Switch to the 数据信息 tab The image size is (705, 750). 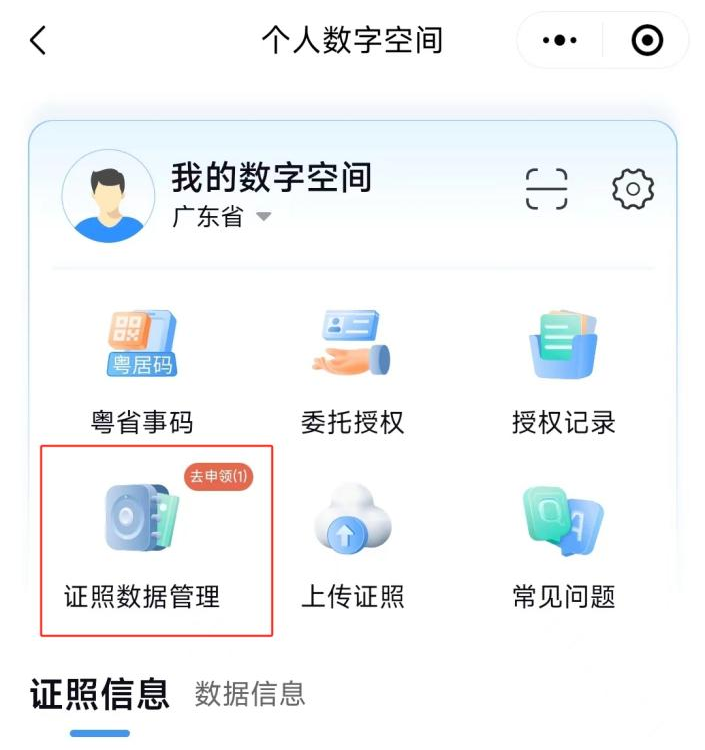click(249, 694)
